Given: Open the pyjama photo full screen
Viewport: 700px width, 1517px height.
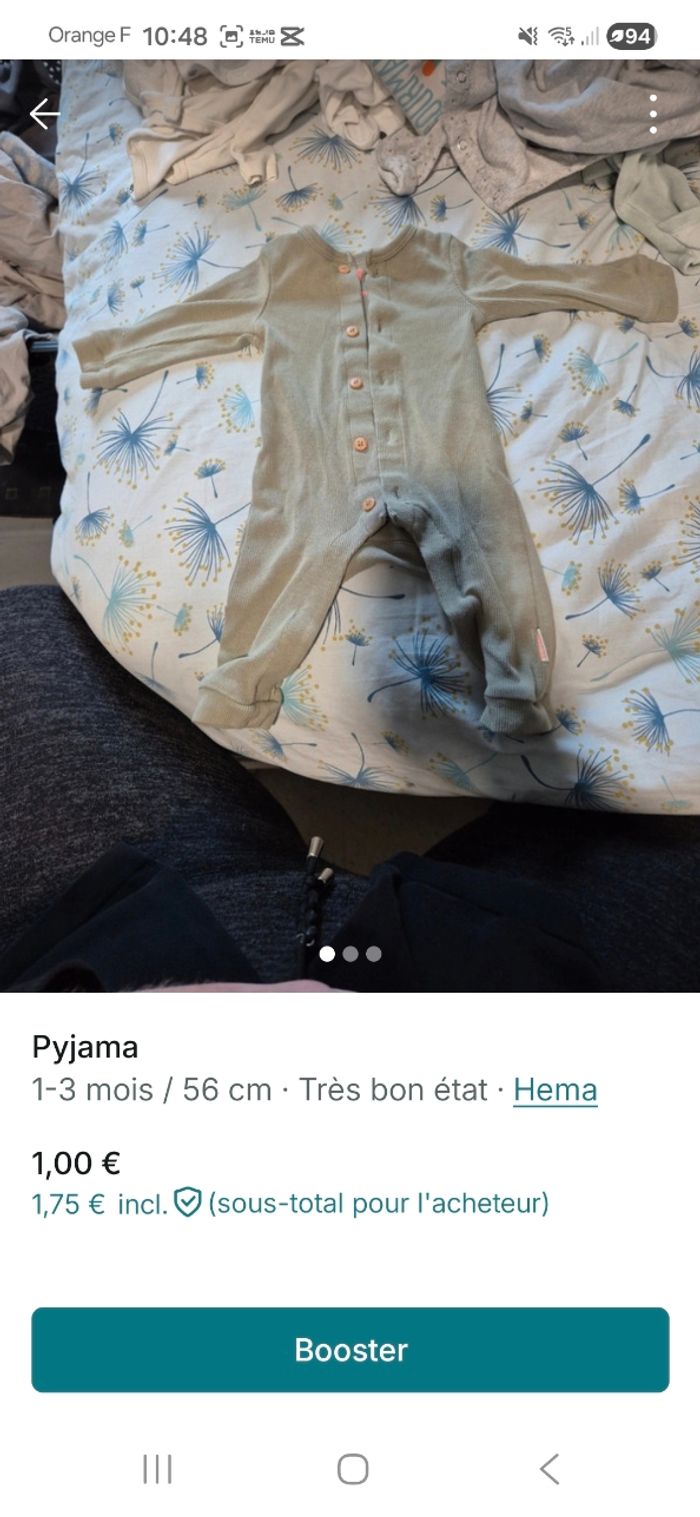Looking at the screenshot, I should tap(350, 500).
